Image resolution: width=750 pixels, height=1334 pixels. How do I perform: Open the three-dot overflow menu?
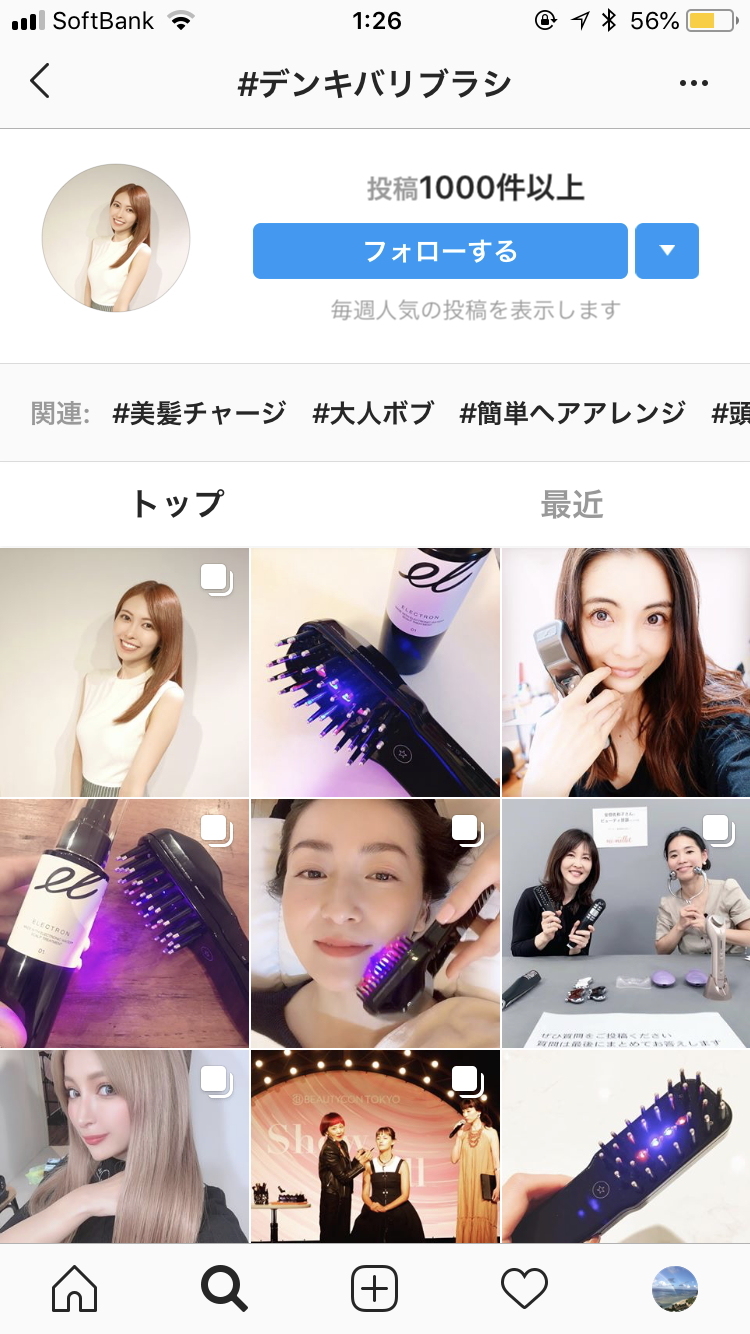click(x=693, y=84)
